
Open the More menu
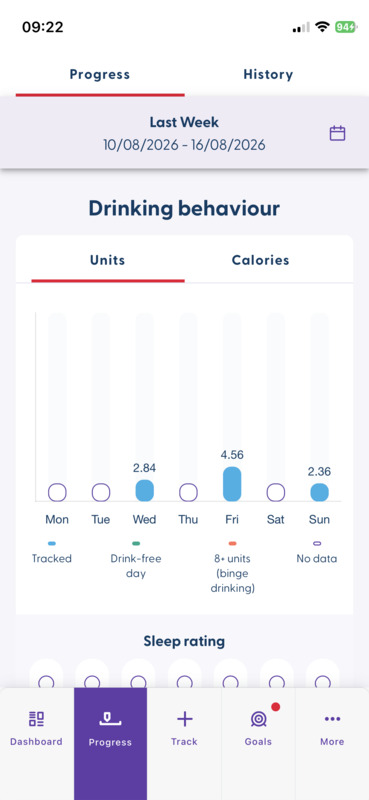pyautogui.click(x=332, y=728)
